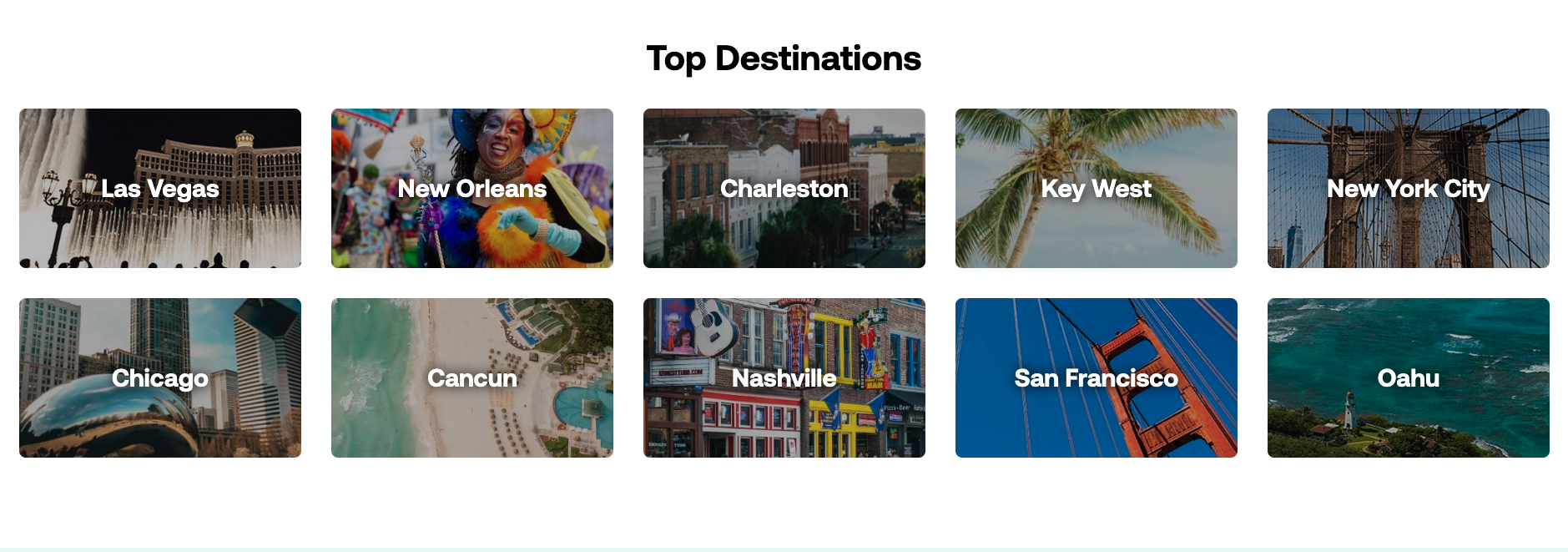This screenshot has width=1568, height=552.
Task: Open the New York City card
Action: (1409, 189)
